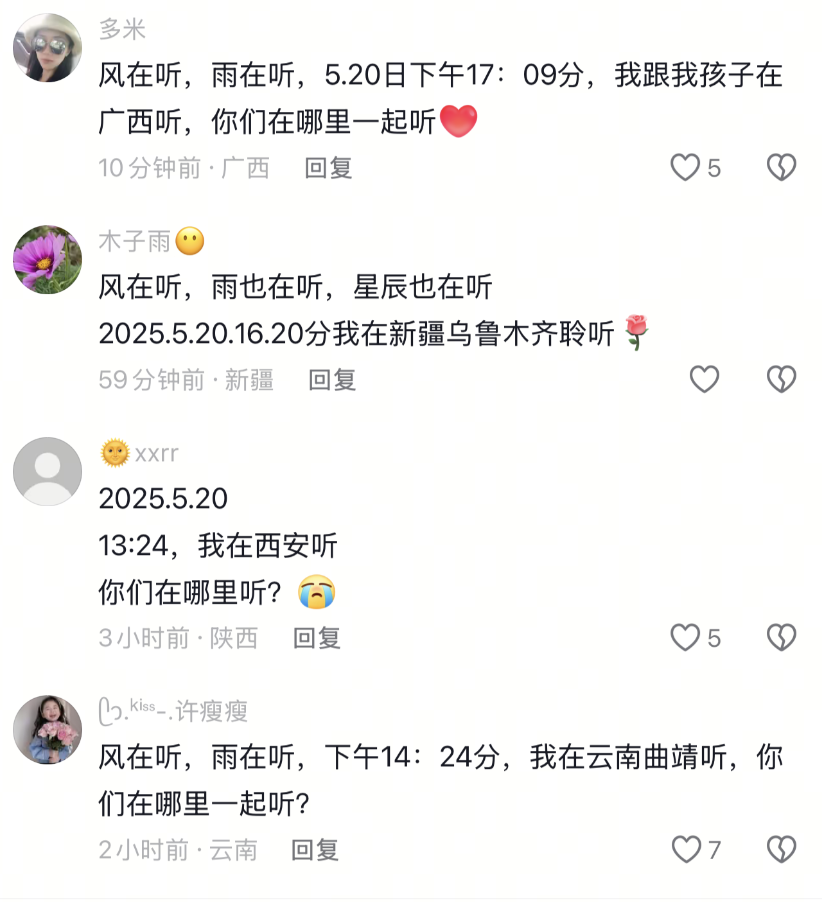
Task: Dislike 多米's comment
Action: tap(781, 168)
